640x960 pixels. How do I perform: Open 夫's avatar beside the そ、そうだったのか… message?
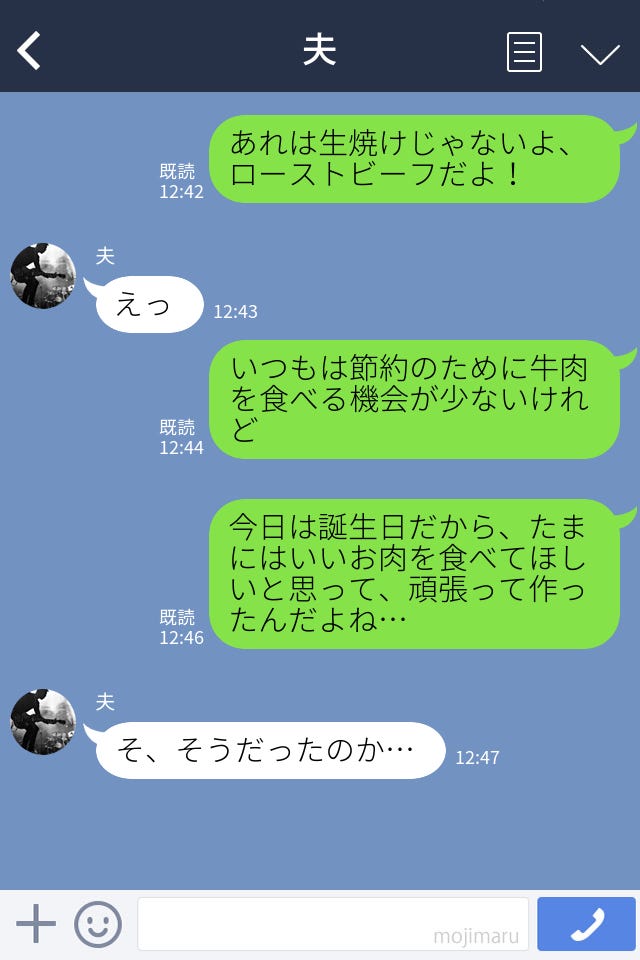[43, 722]
